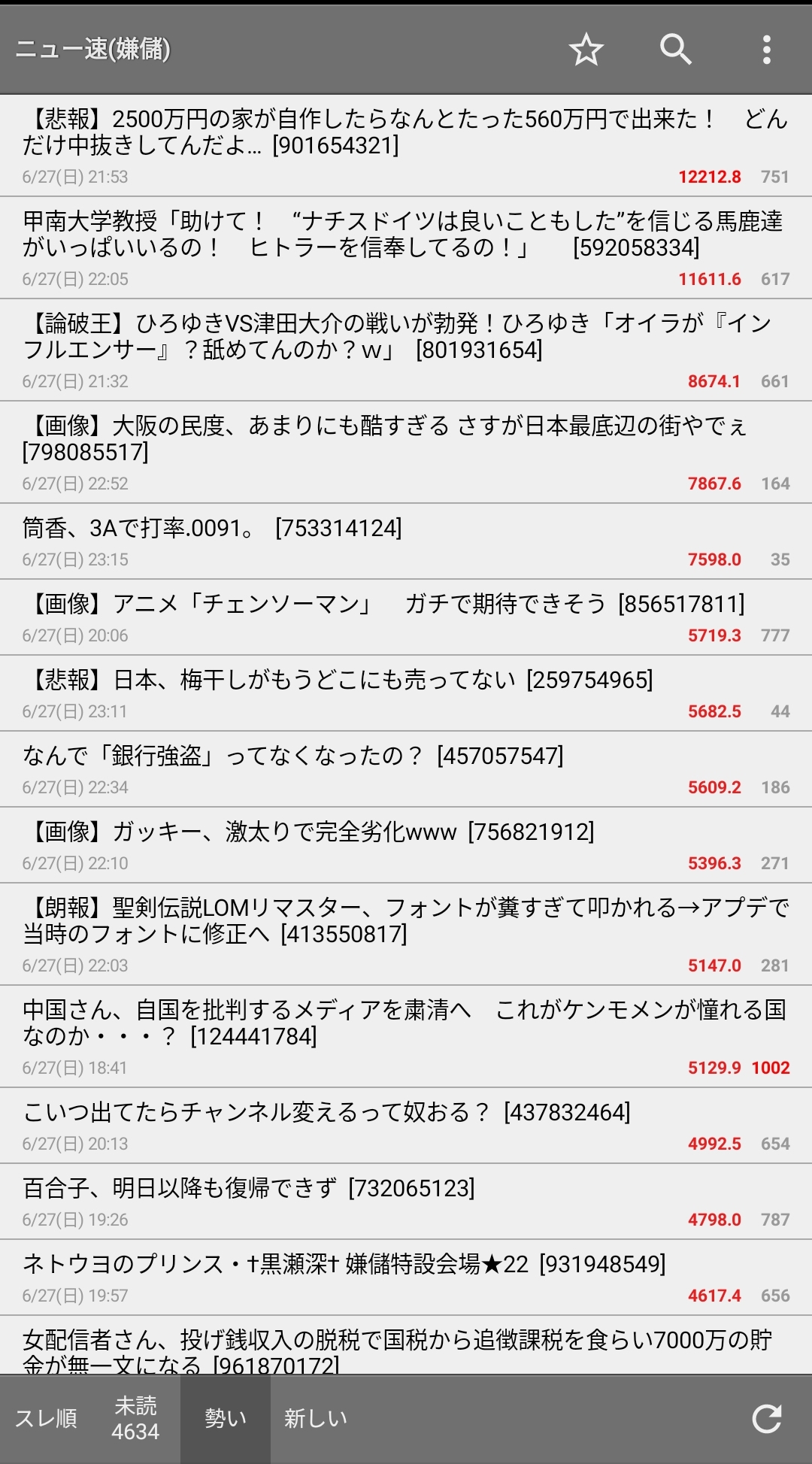812x1464 pixels.
Task: Favorite this board with the star icon
Action: click(586, 50)
